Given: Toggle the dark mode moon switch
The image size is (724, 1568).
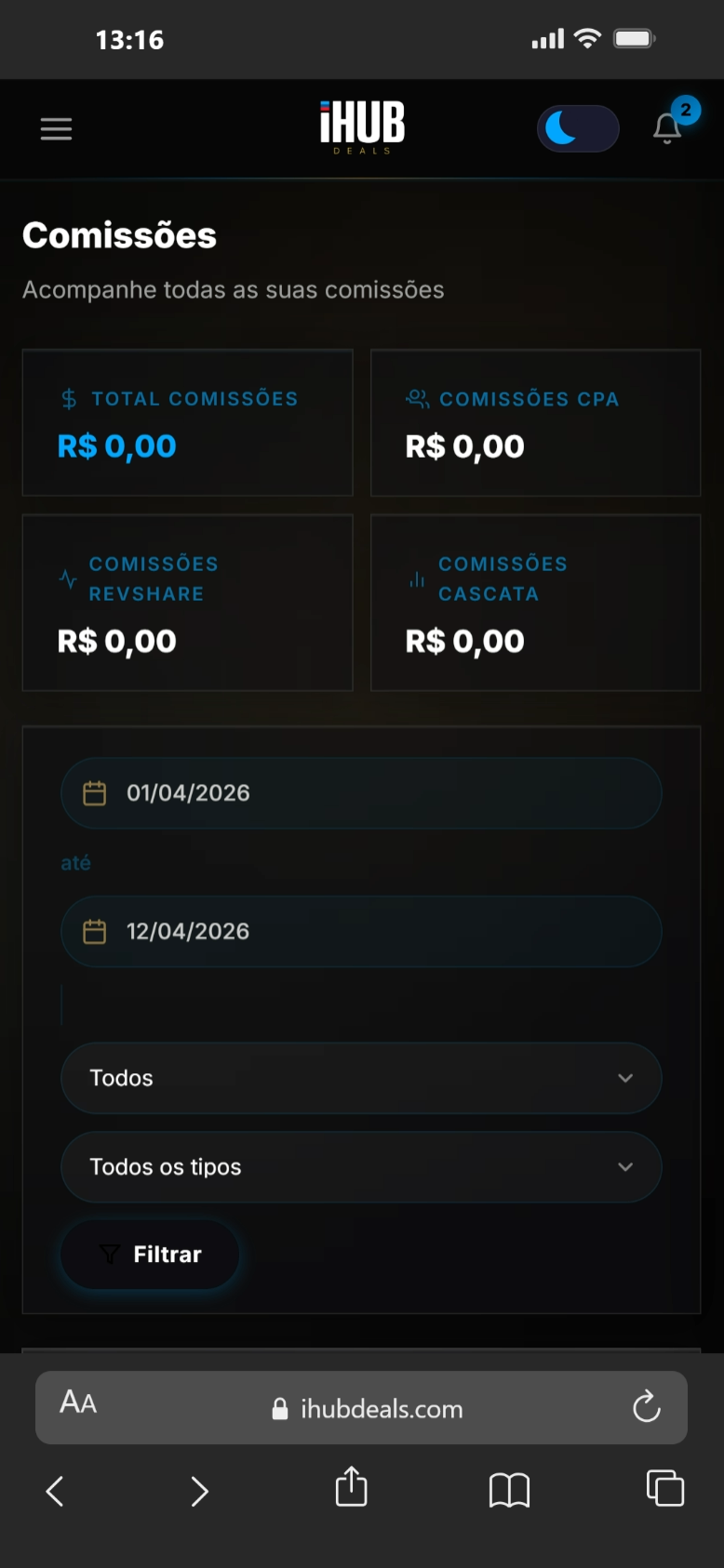Looking at the screenshot, I should 578,128.
